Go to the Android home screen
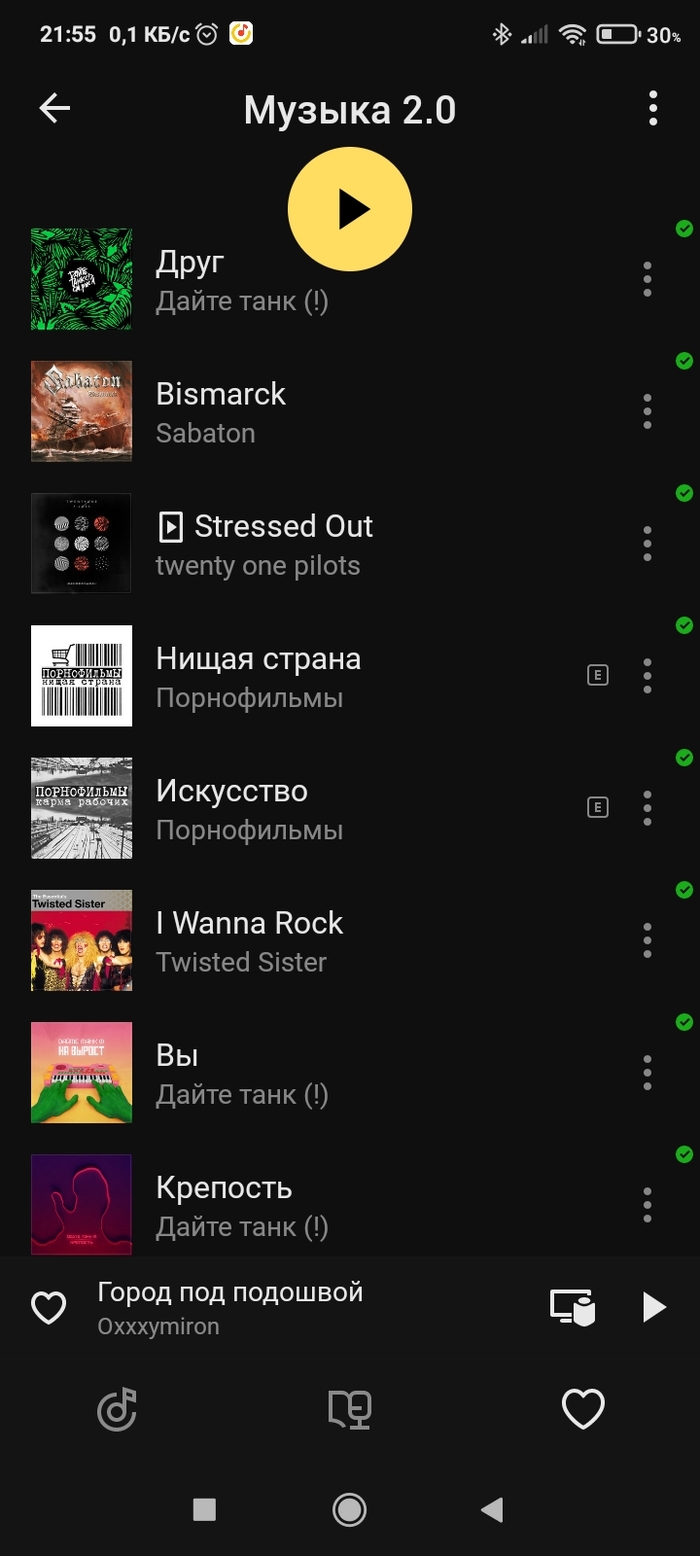Viewport: 700px width, 1556px height. coord(350,1509)
